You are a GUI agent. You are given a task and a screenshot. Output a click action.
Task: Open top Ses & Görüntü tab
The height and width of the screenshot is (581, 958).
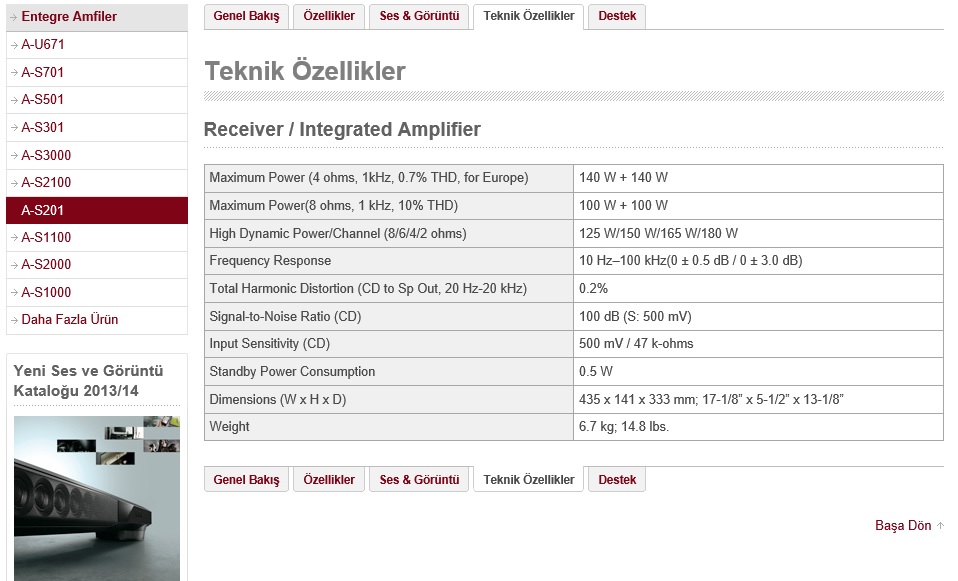(x=419, y=16)
